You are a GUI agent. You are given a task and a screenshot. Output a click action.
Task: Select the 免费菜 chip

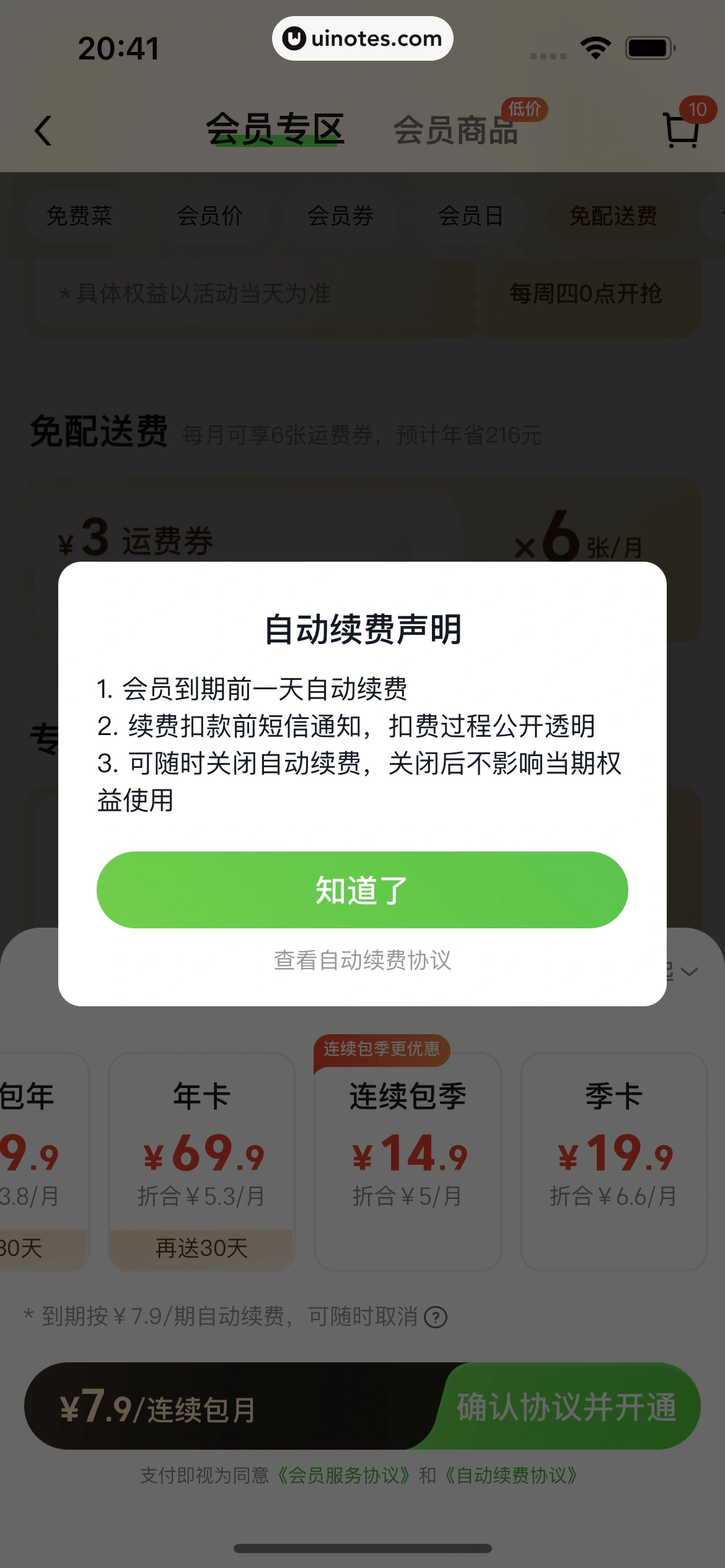[79, 216]
